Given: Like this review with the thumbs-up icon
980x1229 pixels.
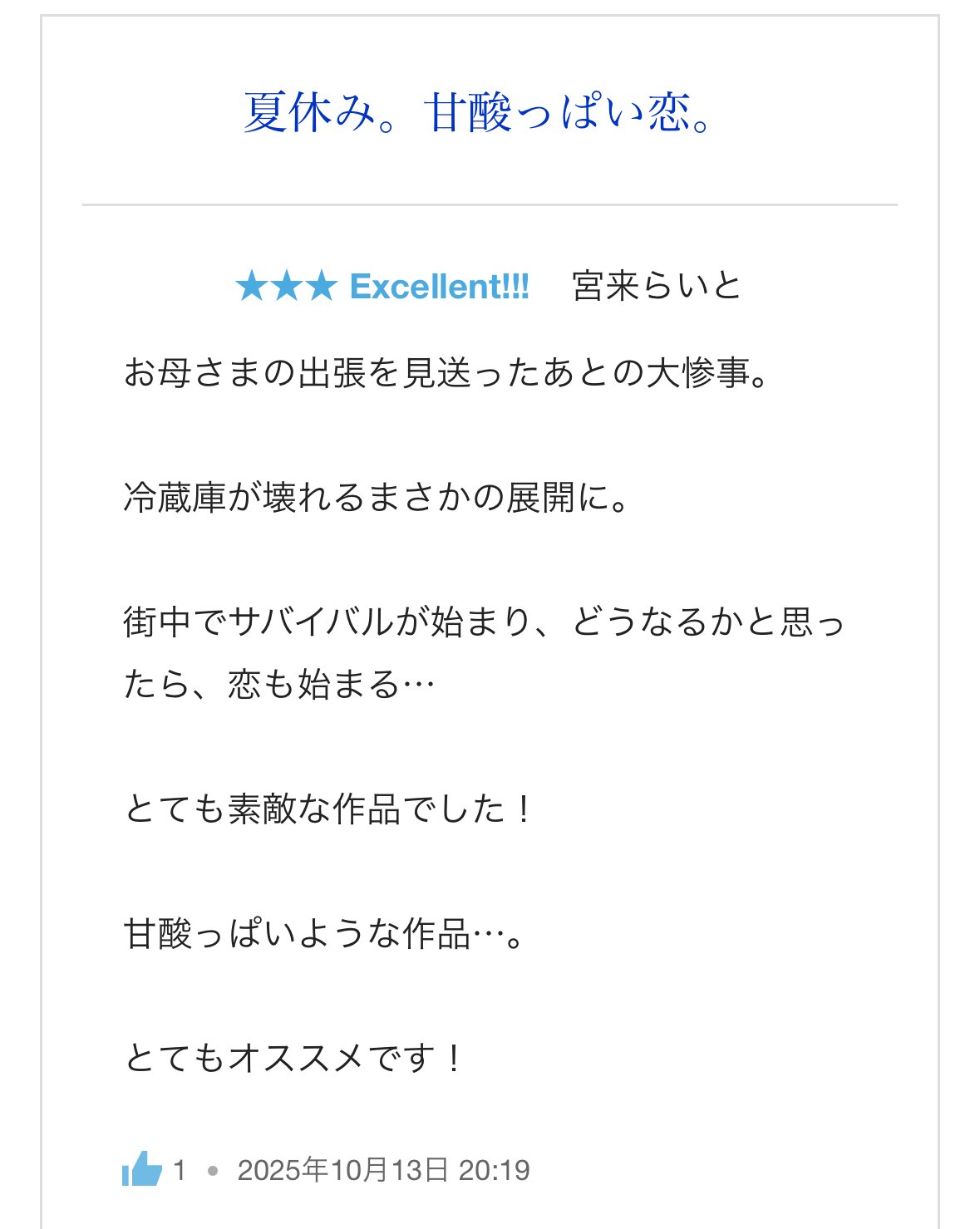Looking at the screenshot, I should pyautogui.click(x=141, y=1170).
